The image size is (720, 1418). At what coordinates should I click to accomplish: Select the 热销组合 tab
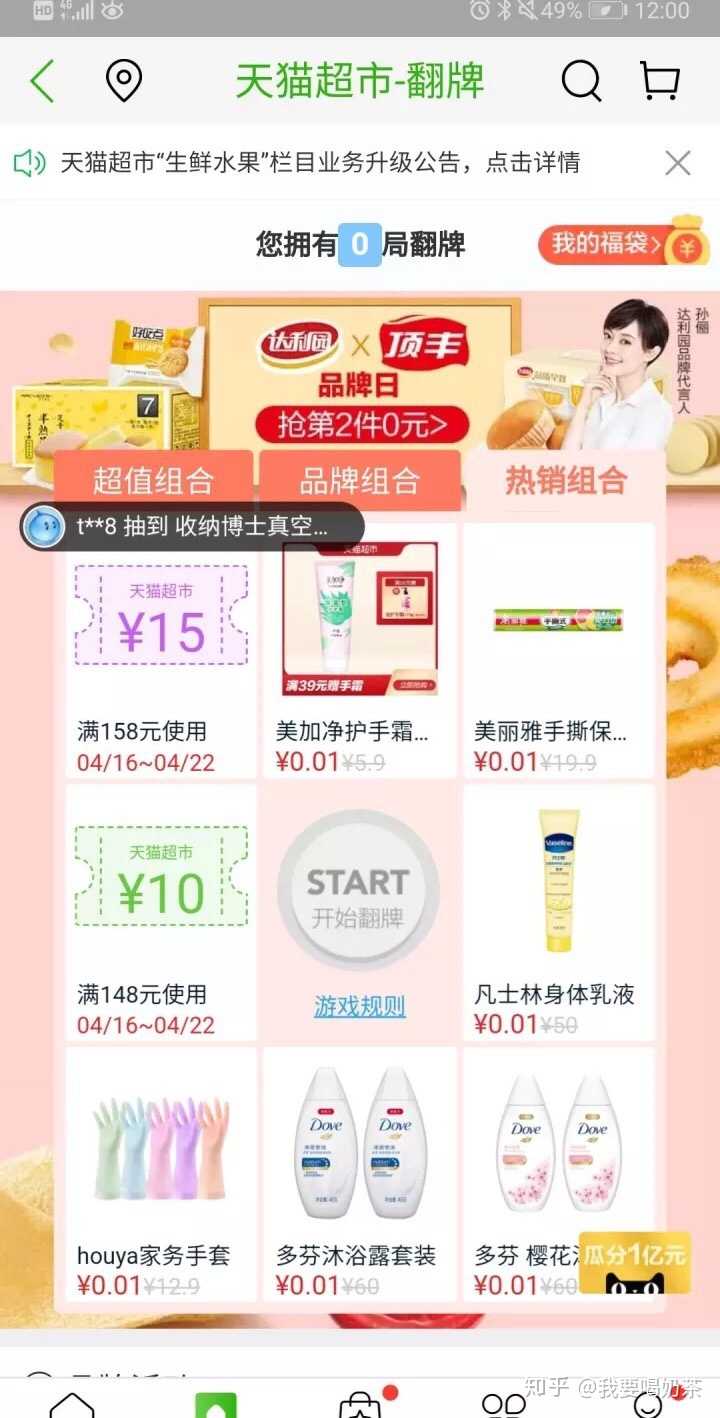pyautogui.click(x=565, y=480)
